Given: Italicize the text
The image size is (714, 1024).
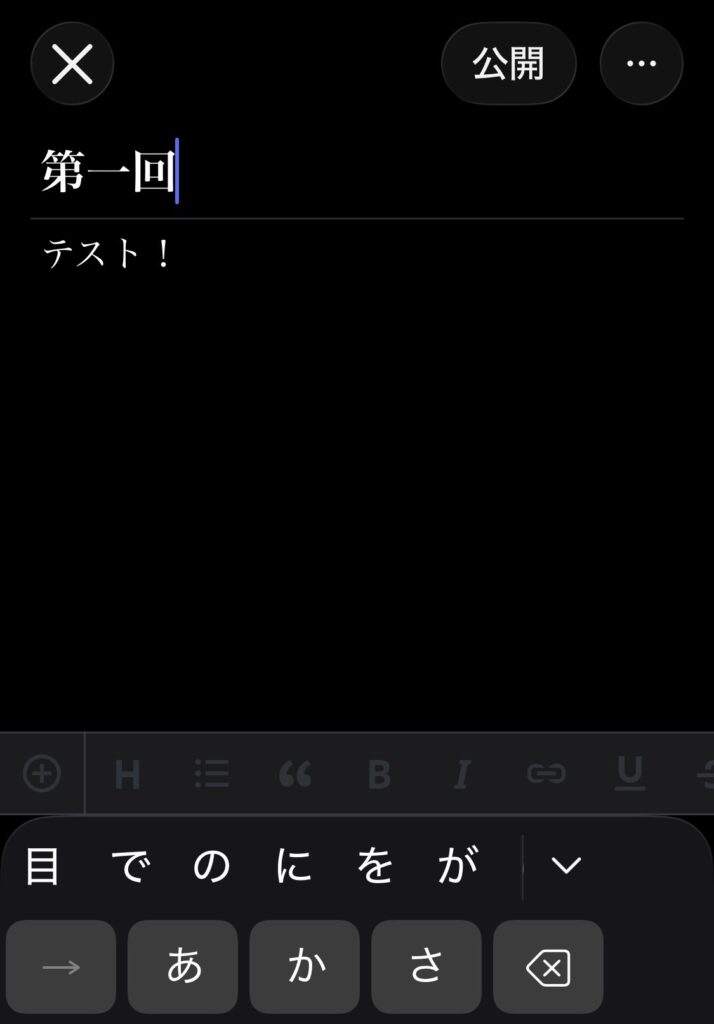Looking at the screenshot, I should pos(462,774).
